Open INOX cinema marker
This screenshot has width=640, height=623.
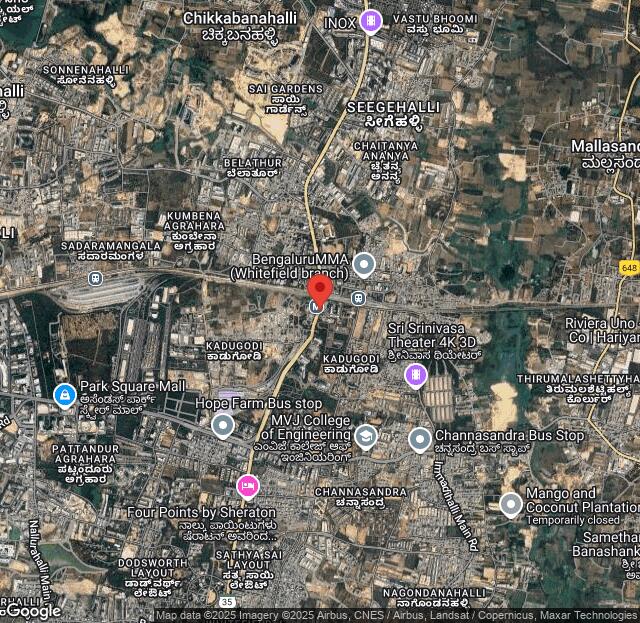[x=371, y=21]
